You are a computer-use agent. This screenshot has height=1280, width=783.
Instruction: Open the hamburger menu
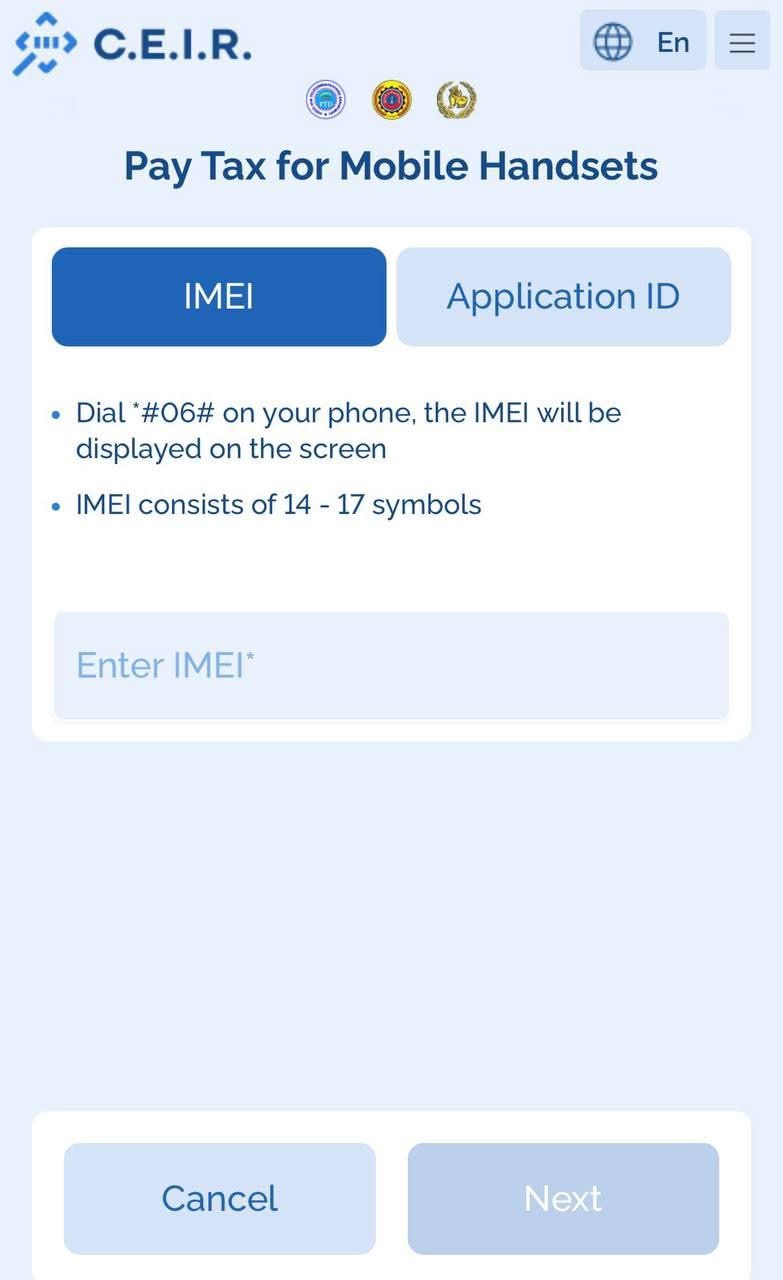(x=742, y=41)
